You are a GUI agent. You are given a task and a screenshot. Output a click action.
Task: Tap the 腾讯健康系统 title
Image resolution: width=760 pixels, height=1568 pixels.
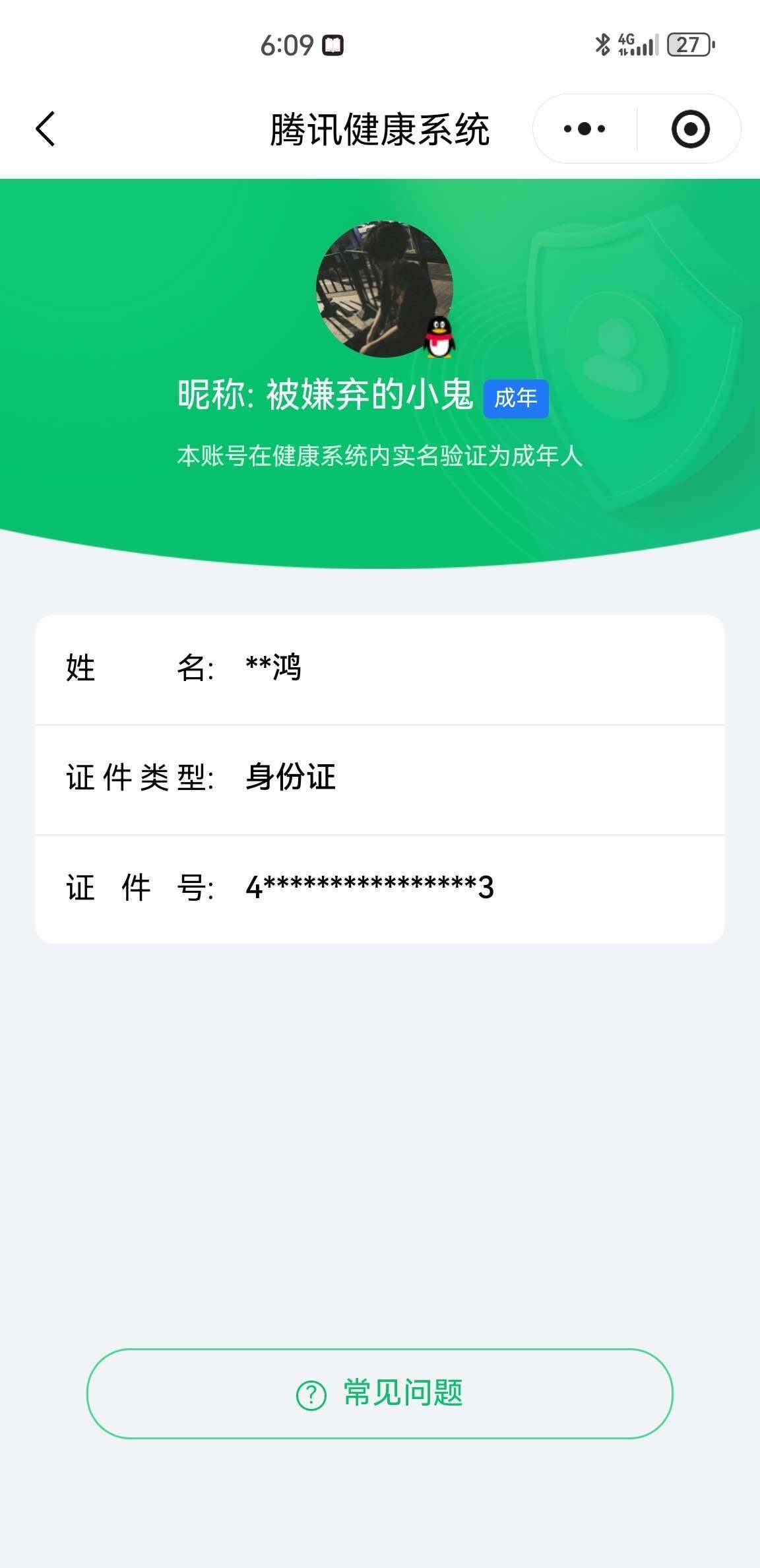pyautogui.click(x=380, y=129)
